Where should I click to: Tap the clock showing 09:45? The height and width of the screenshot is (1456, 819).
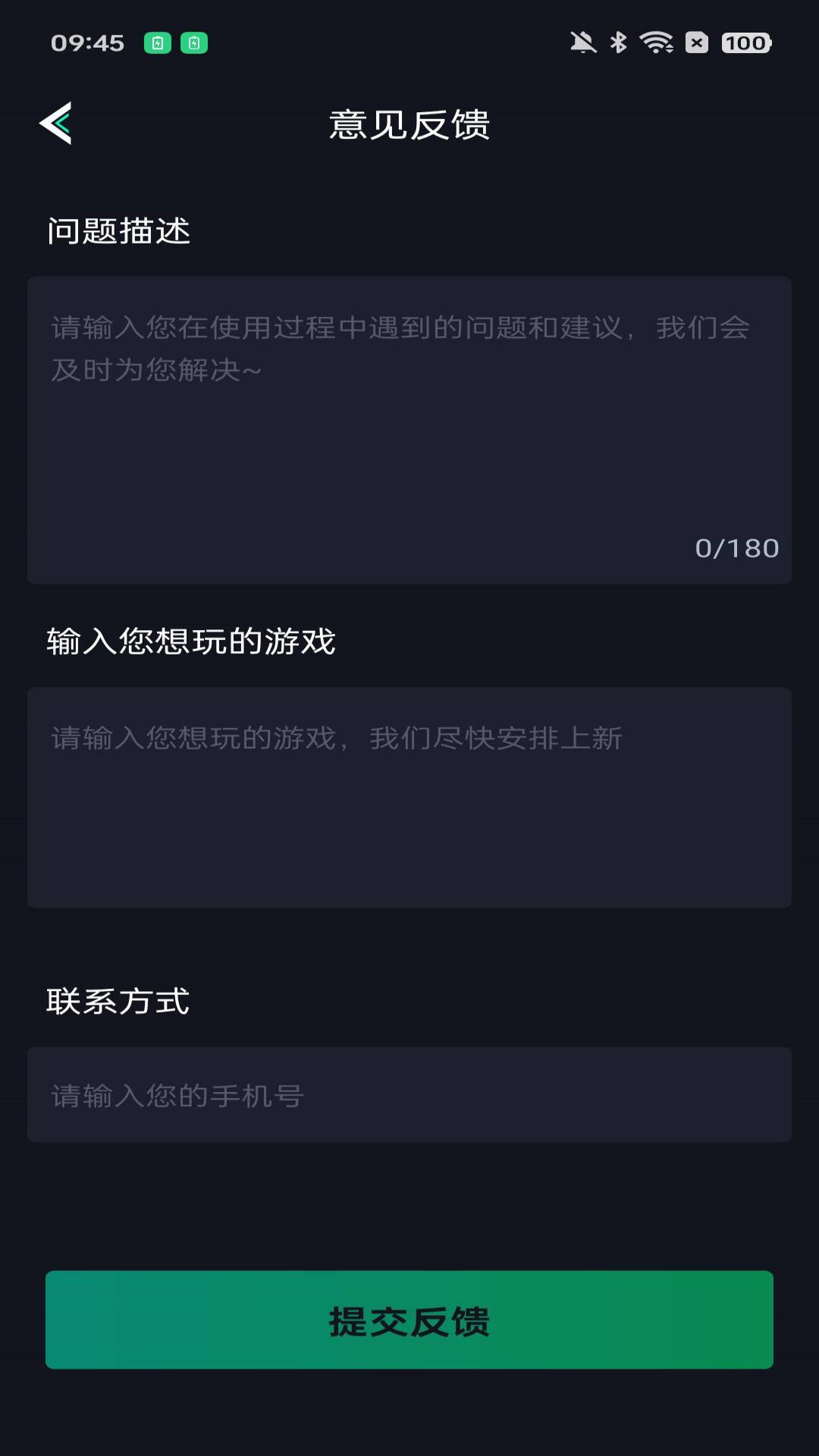pyautogui.click(x=88, y=43)
